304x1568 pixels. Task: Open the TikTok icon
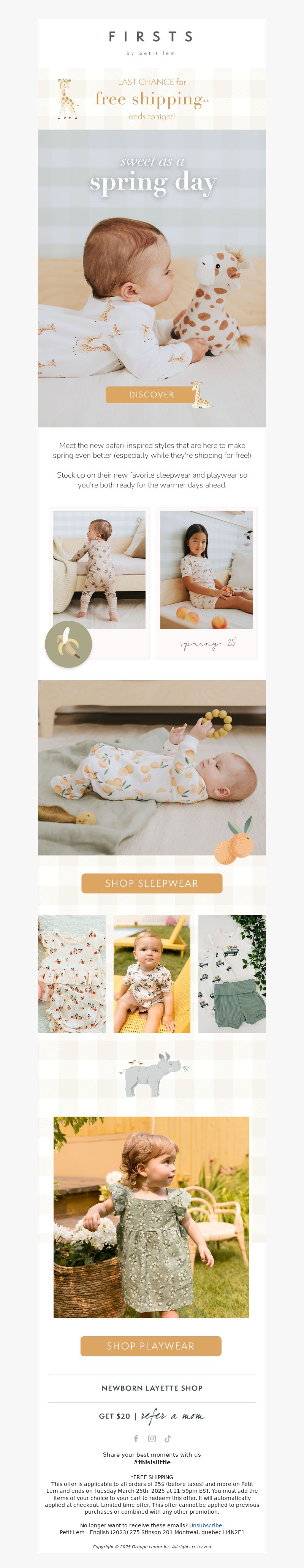[x=168, y=1438]
